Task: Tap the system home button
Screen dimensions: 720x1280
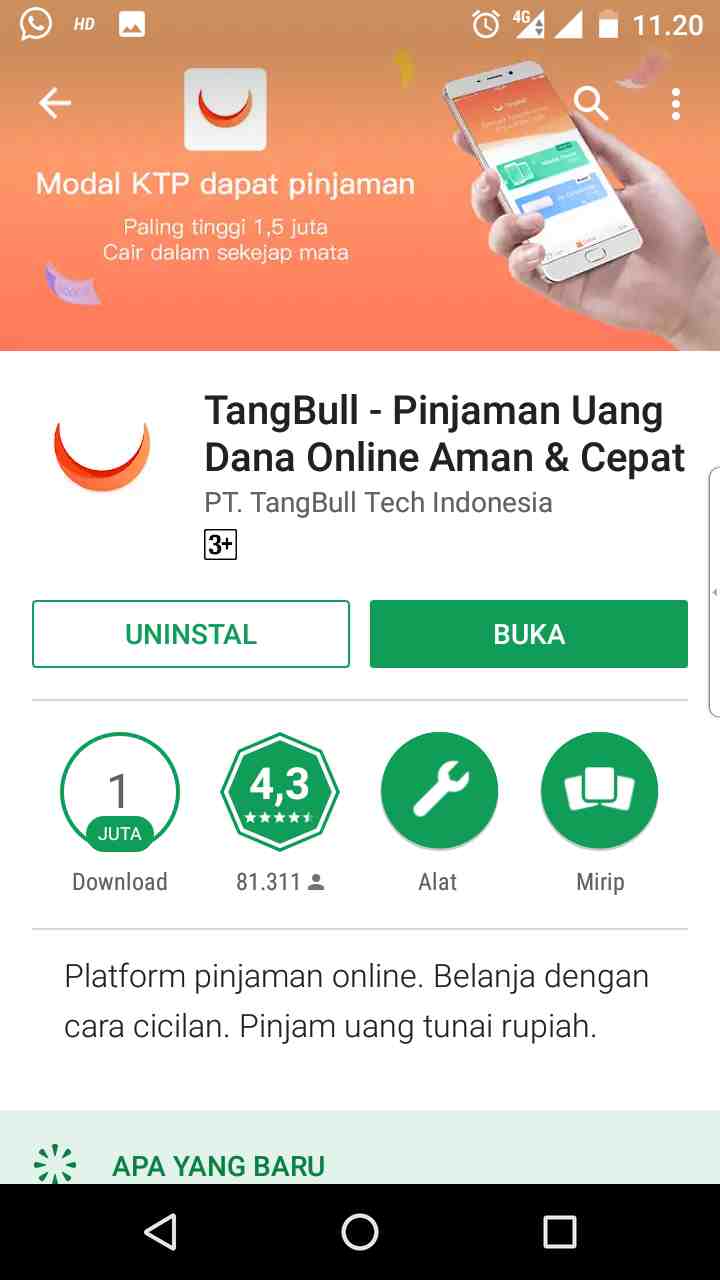Action: point(360,1232)
